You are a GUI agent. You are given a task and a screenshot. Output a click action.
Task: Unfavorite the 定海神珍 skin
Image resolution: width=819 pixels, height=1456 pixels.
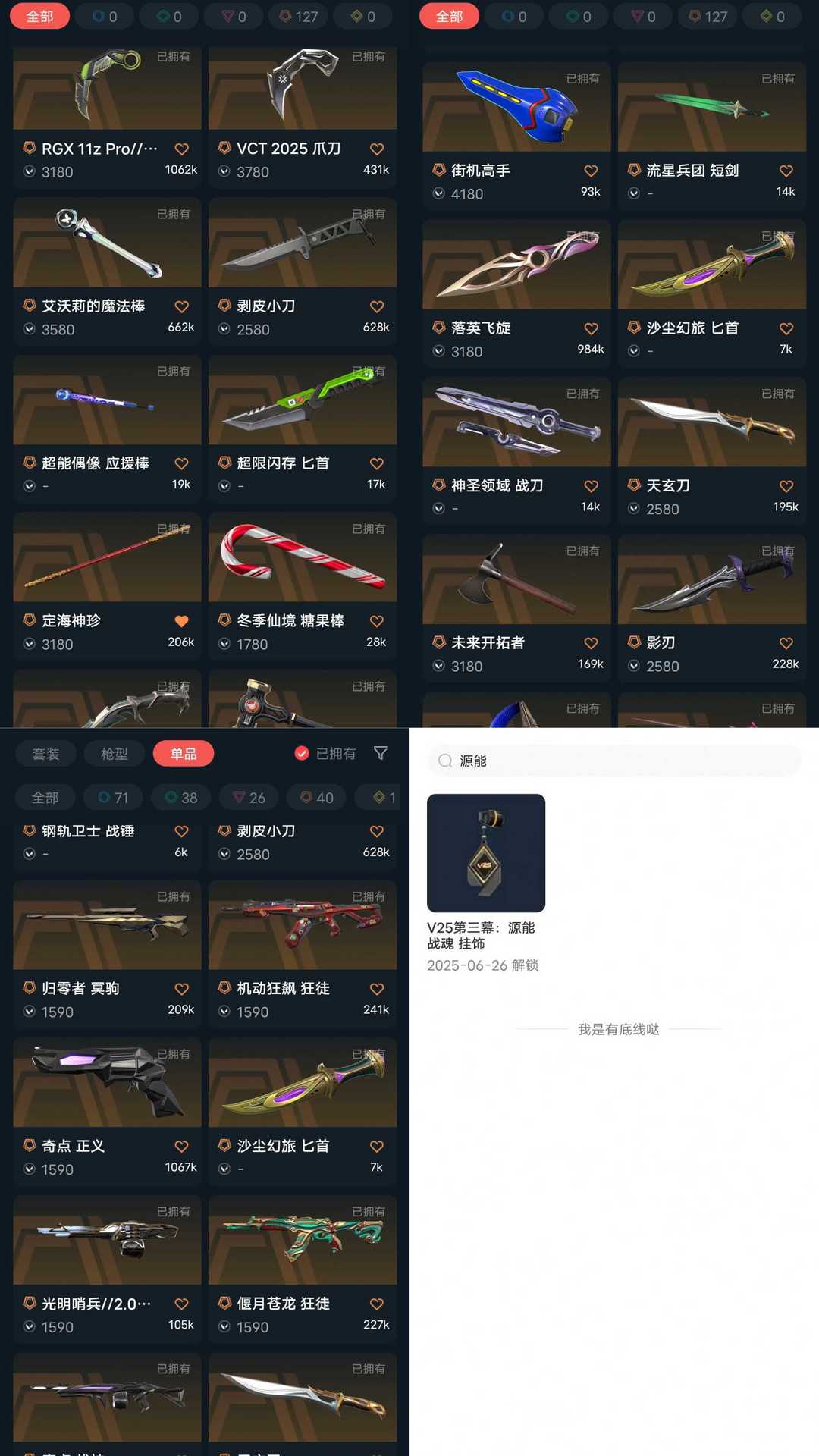click(x=181, y=620)
